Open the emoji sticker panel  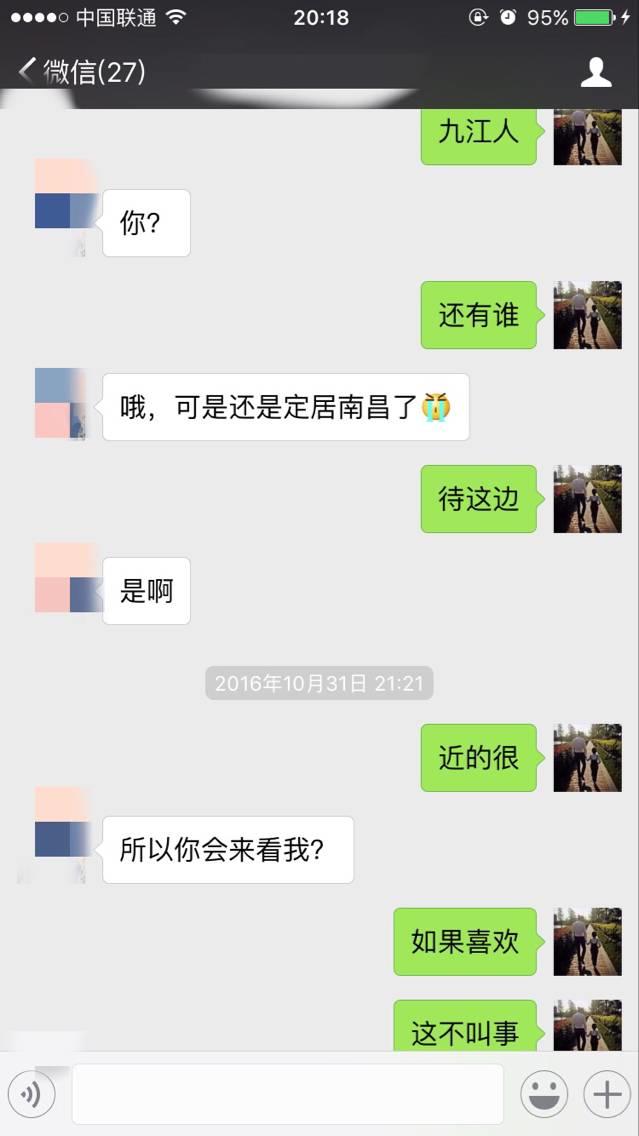(544, 1095)
